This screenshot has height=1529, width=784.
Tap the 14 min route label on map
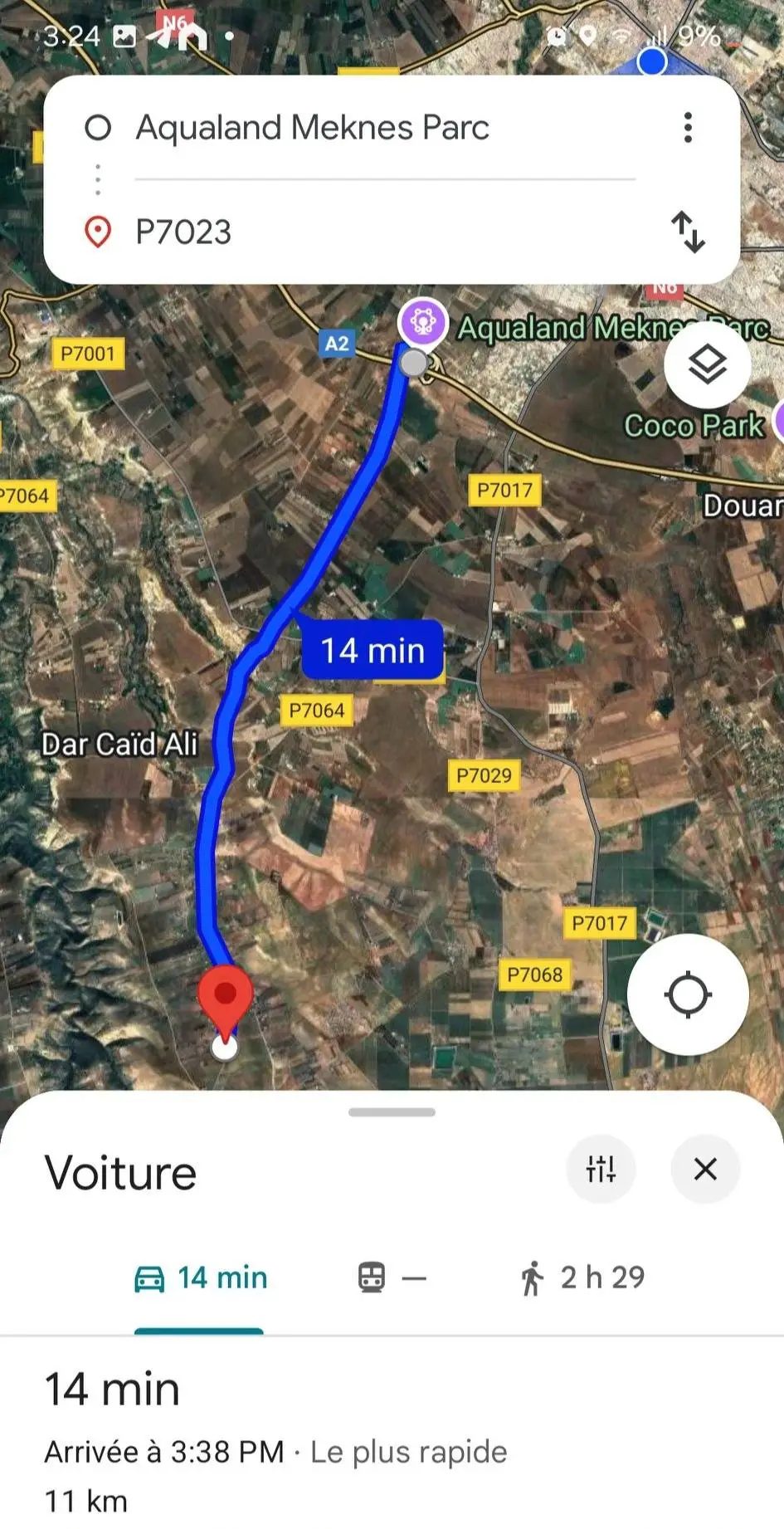click(x=373, y=650)
